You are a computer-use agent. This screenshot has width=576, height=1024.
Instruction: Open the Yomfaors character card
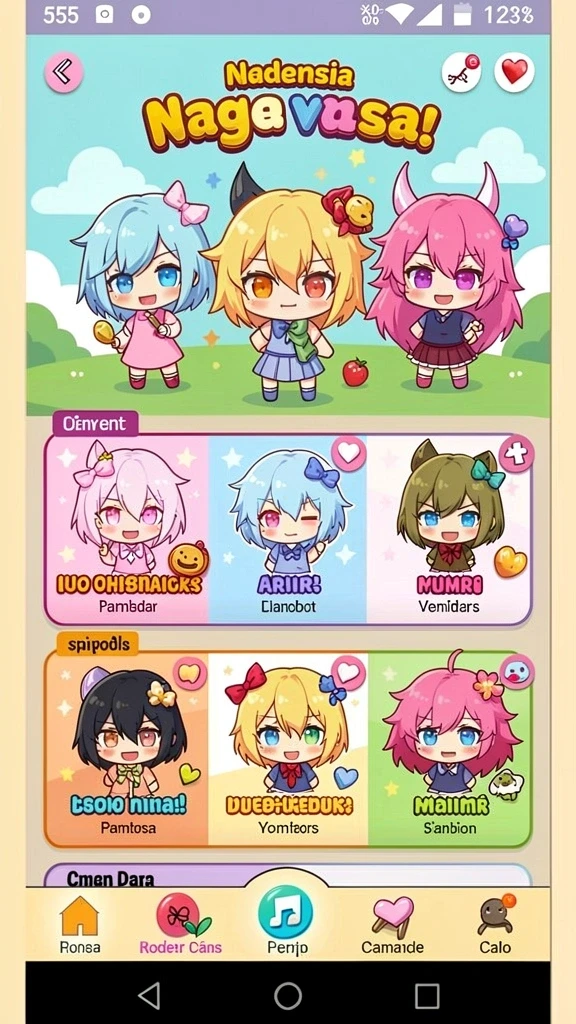point(288,750)
